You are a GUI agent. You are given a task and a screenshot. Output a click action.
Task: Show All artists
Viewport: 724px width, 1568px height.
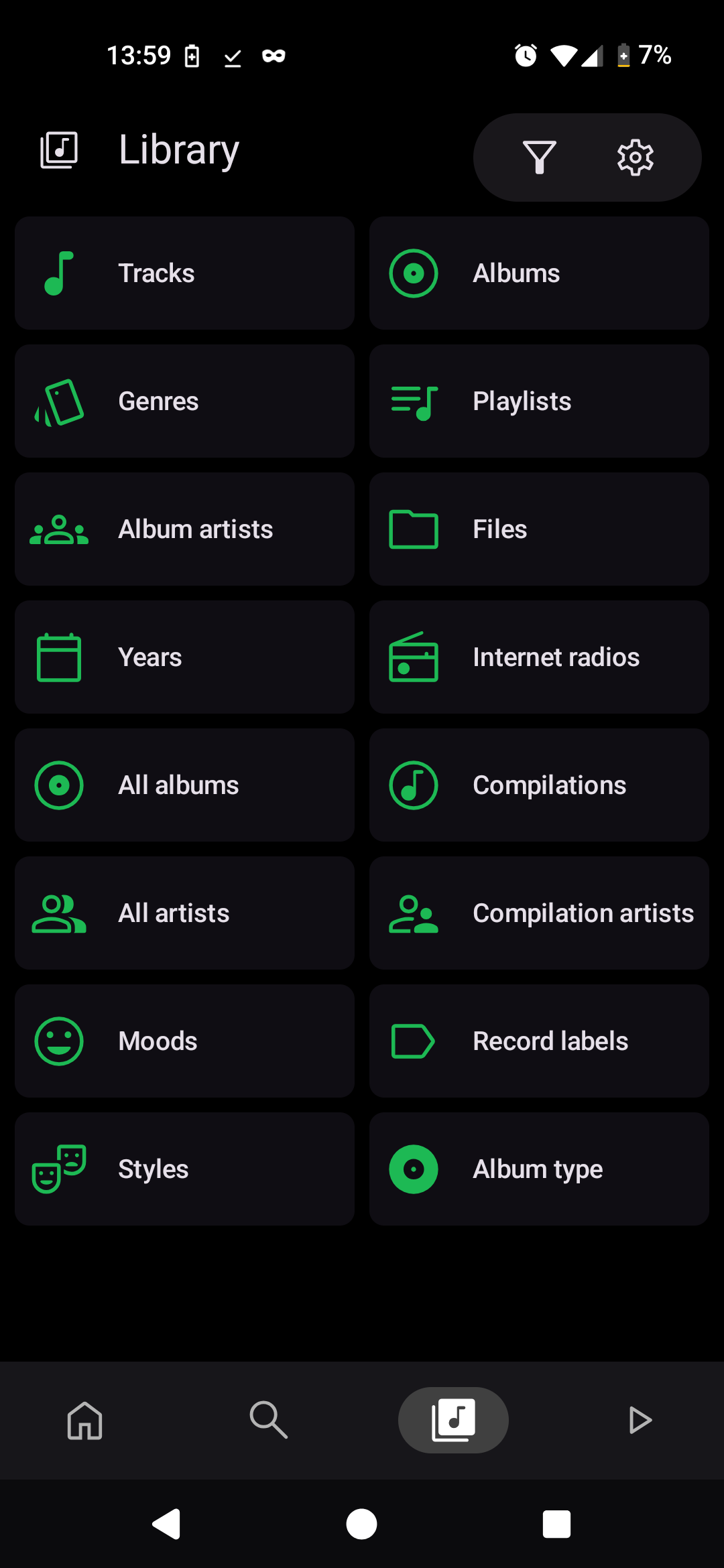(184, 913)
